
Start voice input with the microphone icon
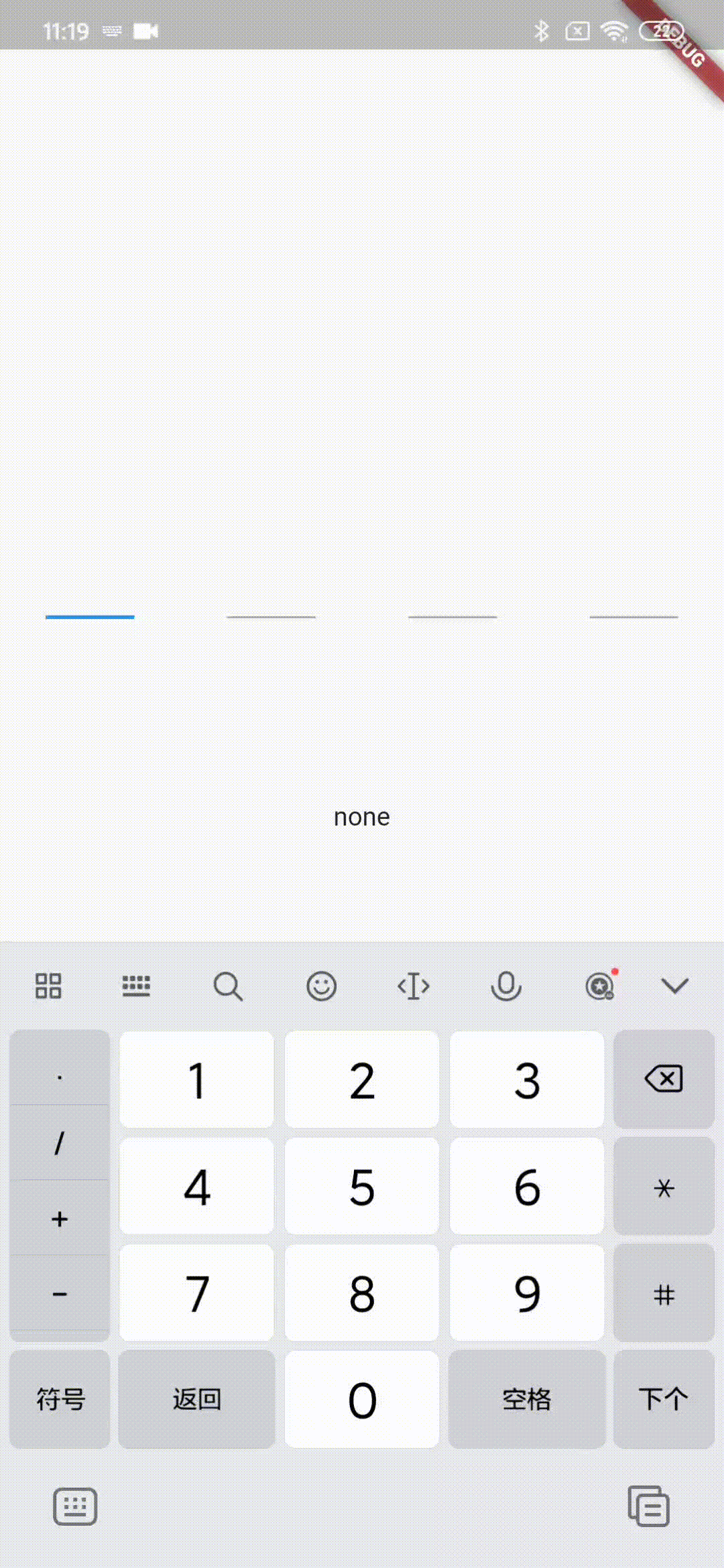(506, 986)
